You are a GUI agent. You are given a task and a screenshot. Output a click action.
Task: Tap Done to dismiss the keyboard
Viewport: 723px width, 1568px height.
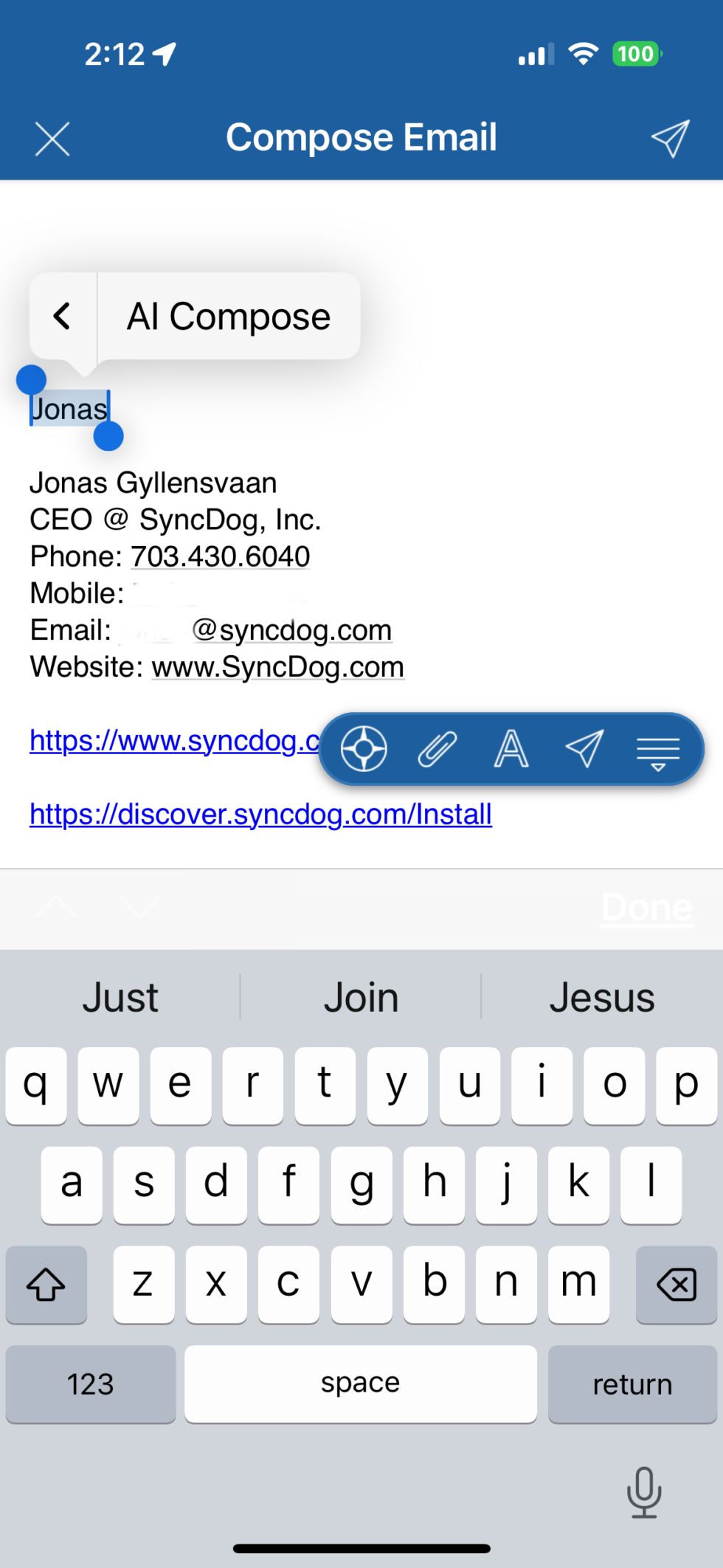click(x=646, y=908)
